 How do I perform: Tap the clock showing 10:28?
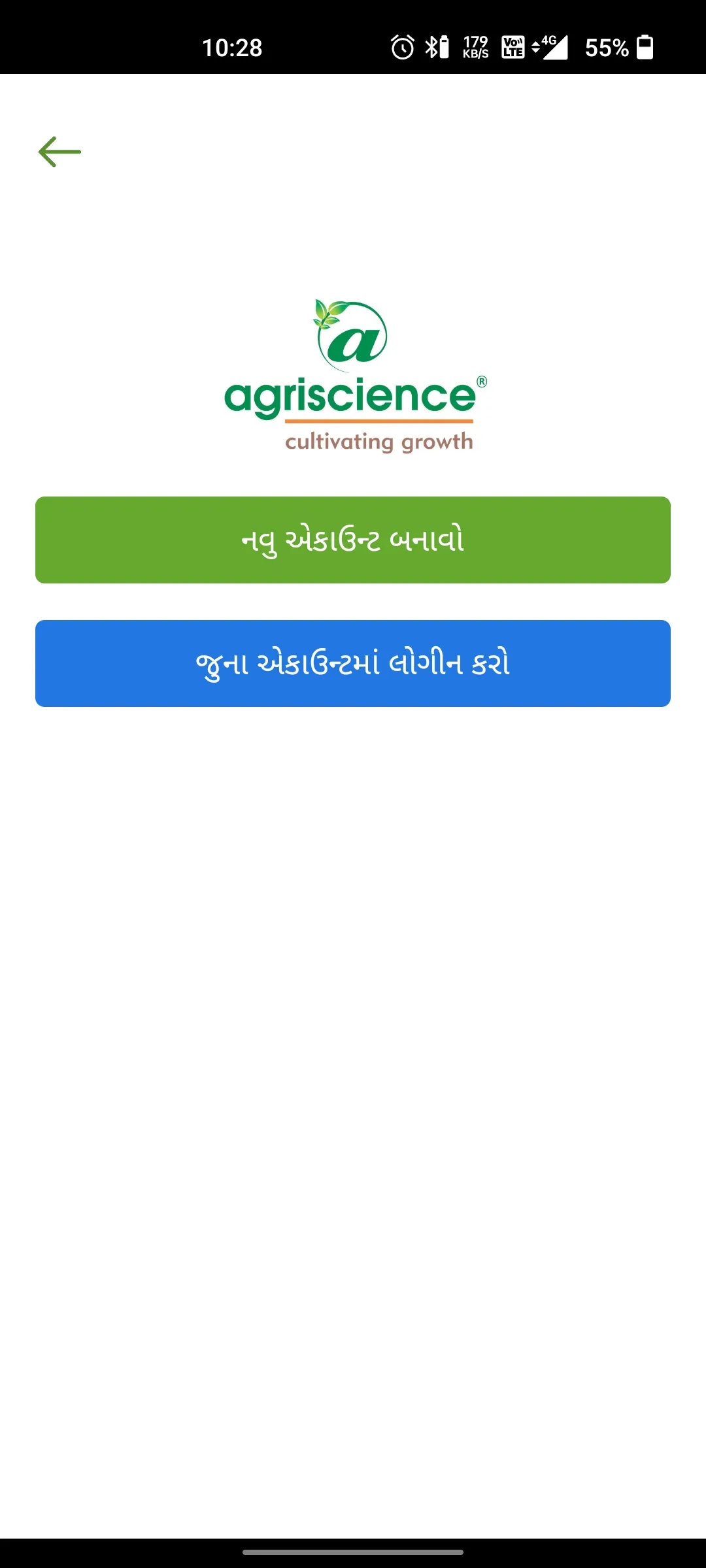(x=232, y=47)
